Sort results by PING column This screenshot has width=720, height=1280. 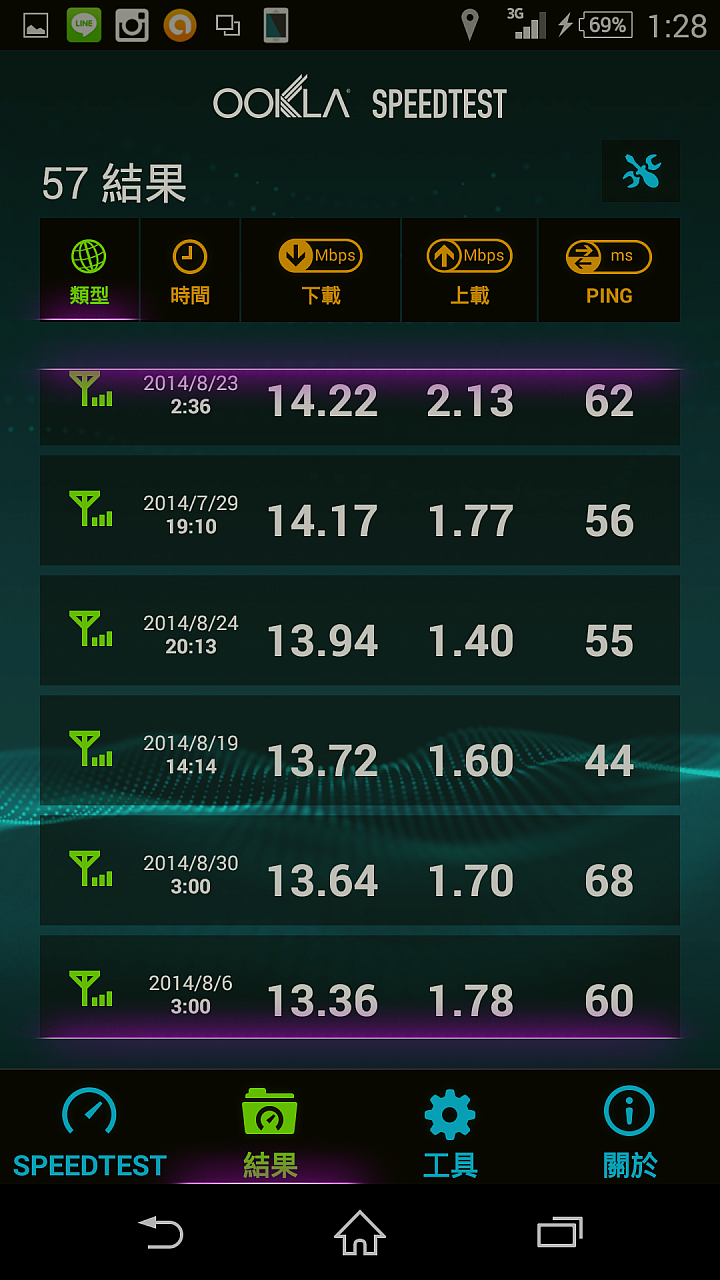609,270
